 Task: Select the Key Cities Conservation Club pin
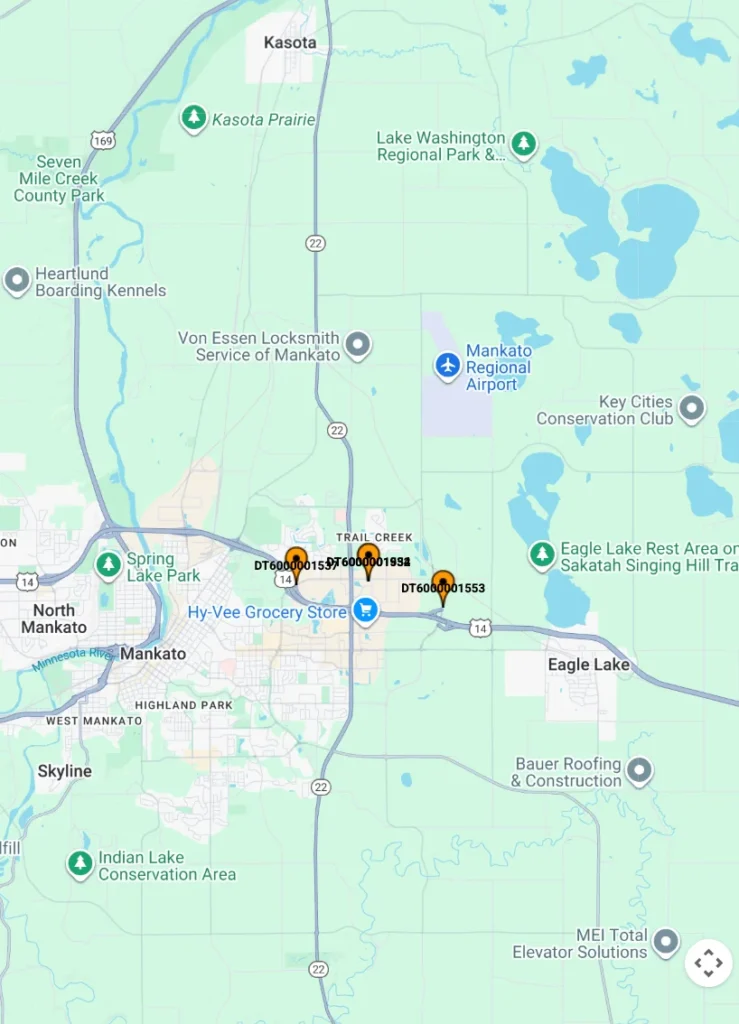click(691, 408)
